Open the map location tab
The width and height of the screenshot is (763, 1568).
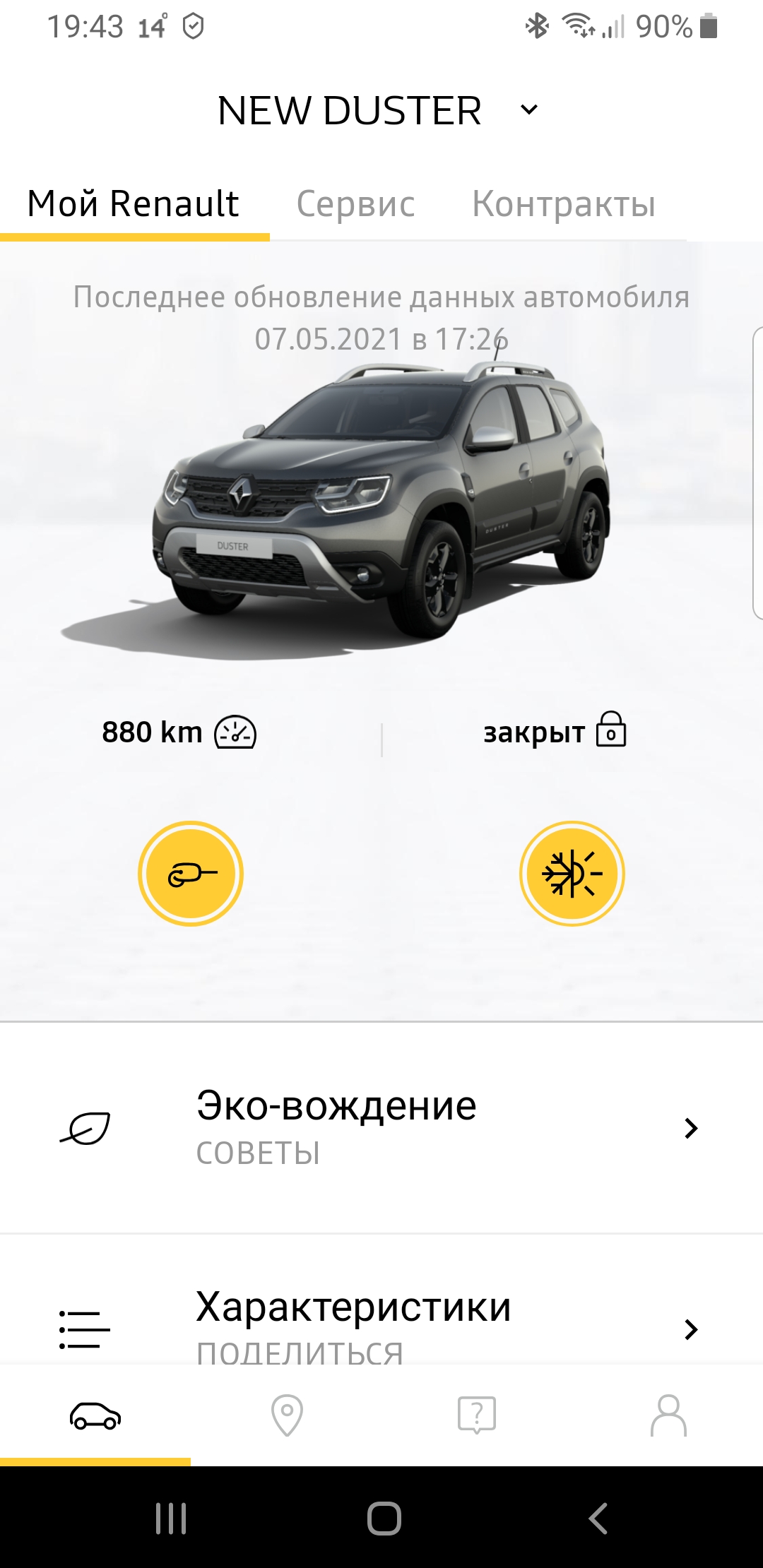tap(287, 1415)
